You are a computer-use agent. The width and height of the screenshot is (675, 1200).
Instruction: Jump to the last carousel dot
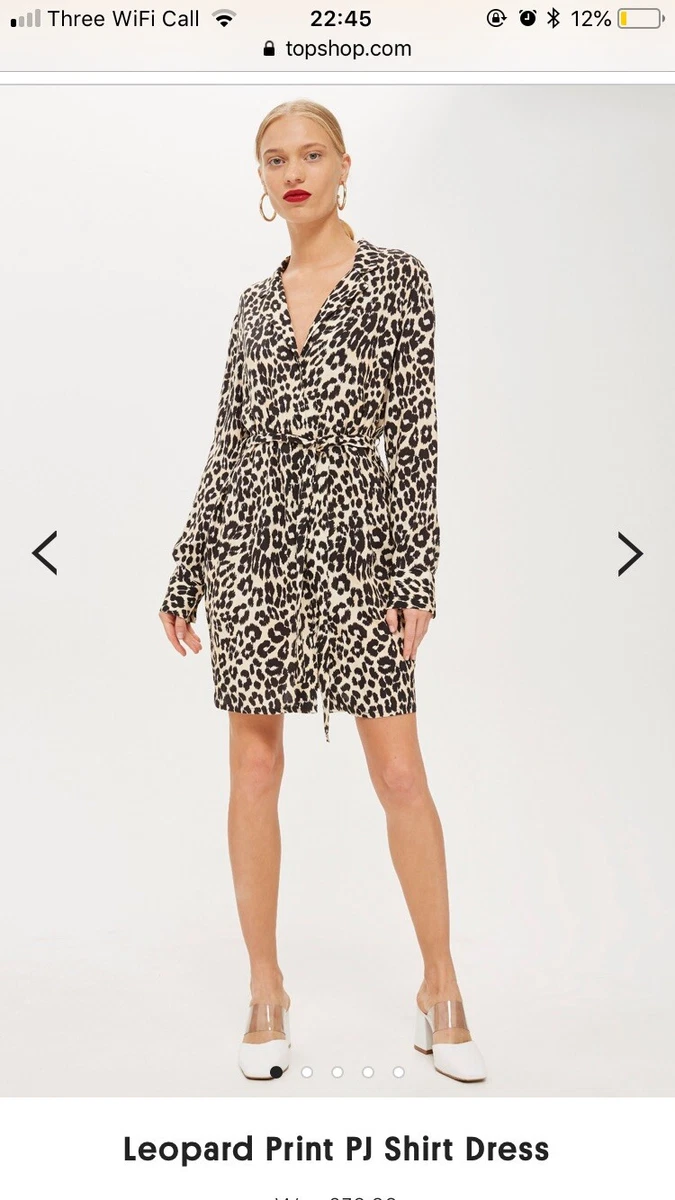399,1072
